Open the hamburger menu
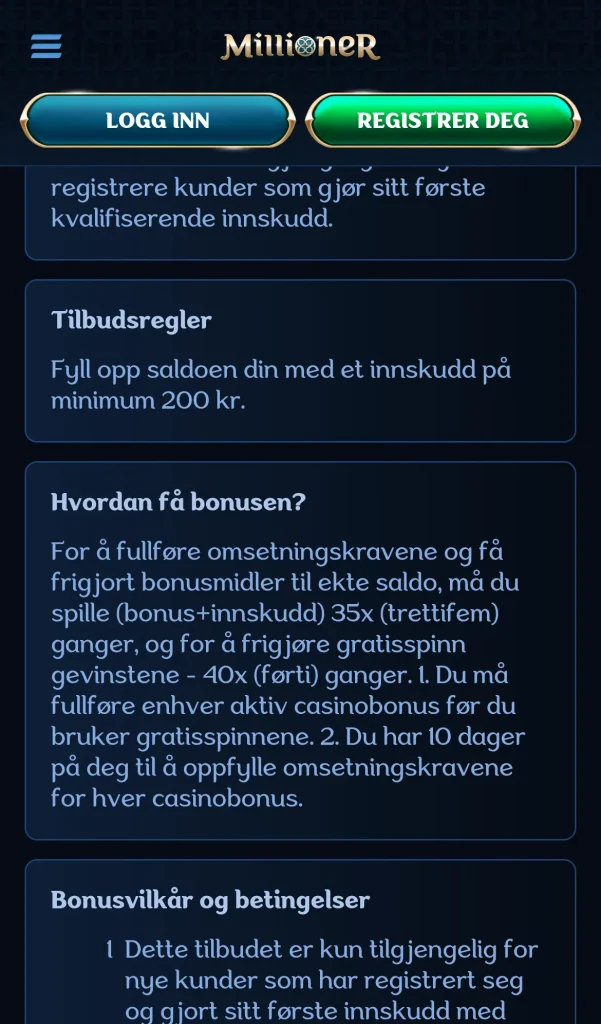Viewport: 601px width, 1024px height. 46,46
